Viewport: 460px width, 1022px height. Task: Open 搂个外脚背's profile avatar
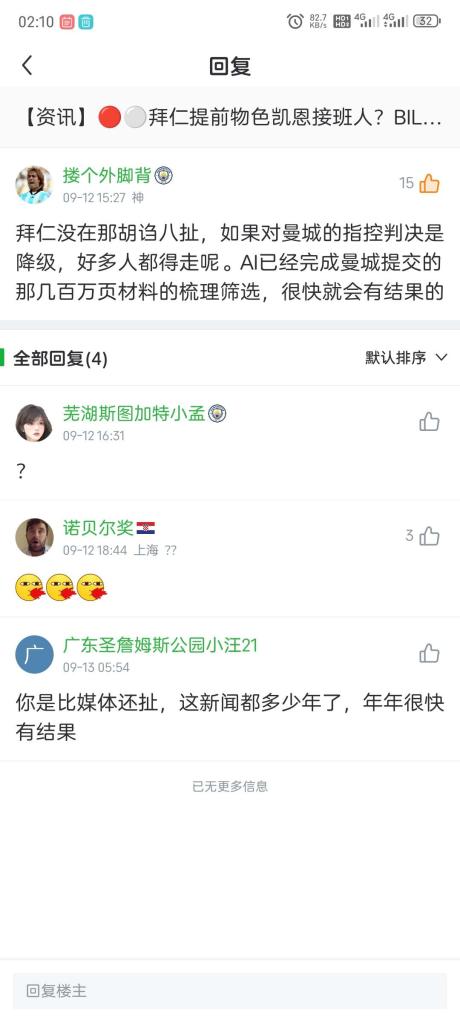point(34,184)
